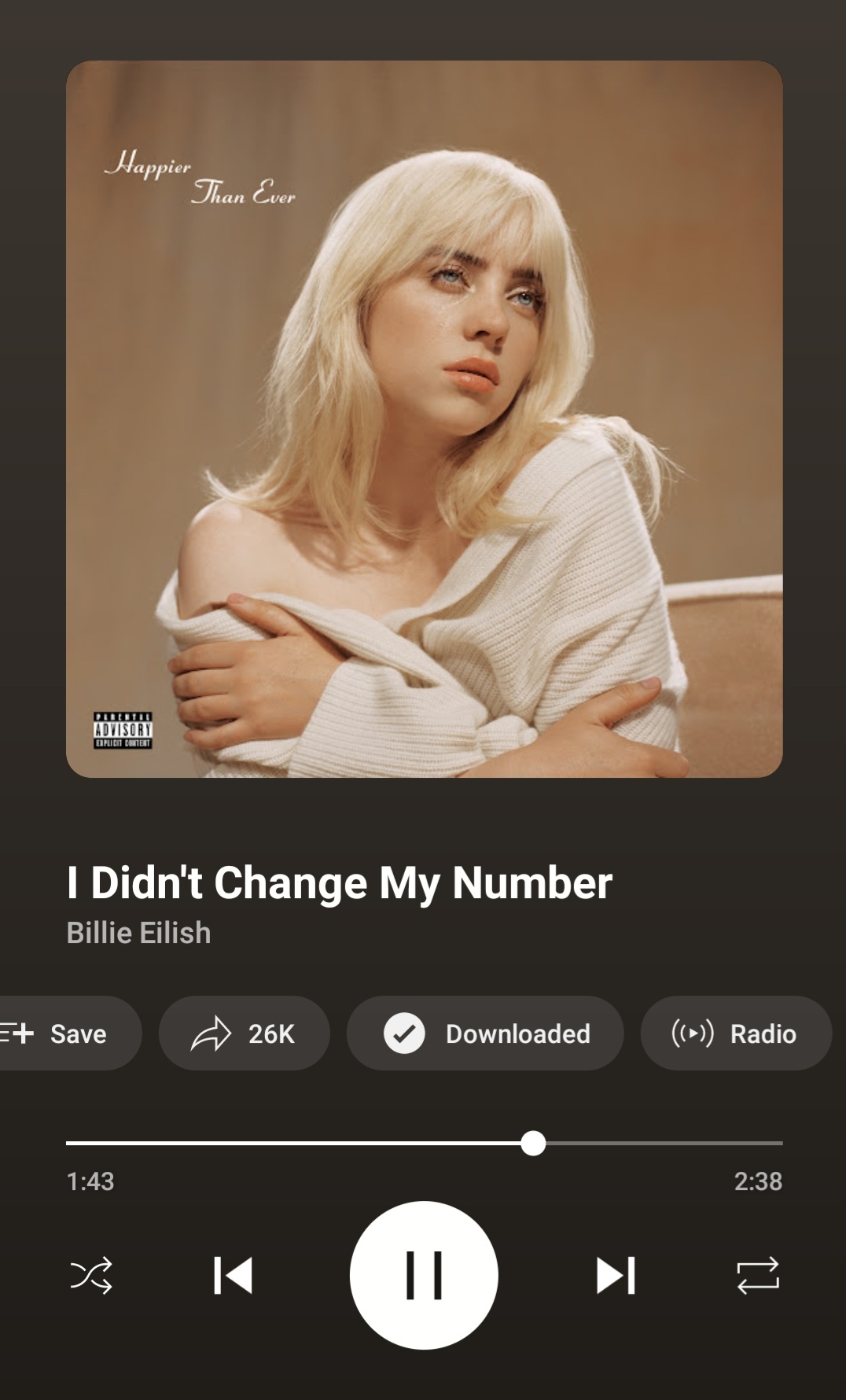Tap the playback progress bar knob
Viewport: 846px width, 1400px height.
click(533, 1143)
